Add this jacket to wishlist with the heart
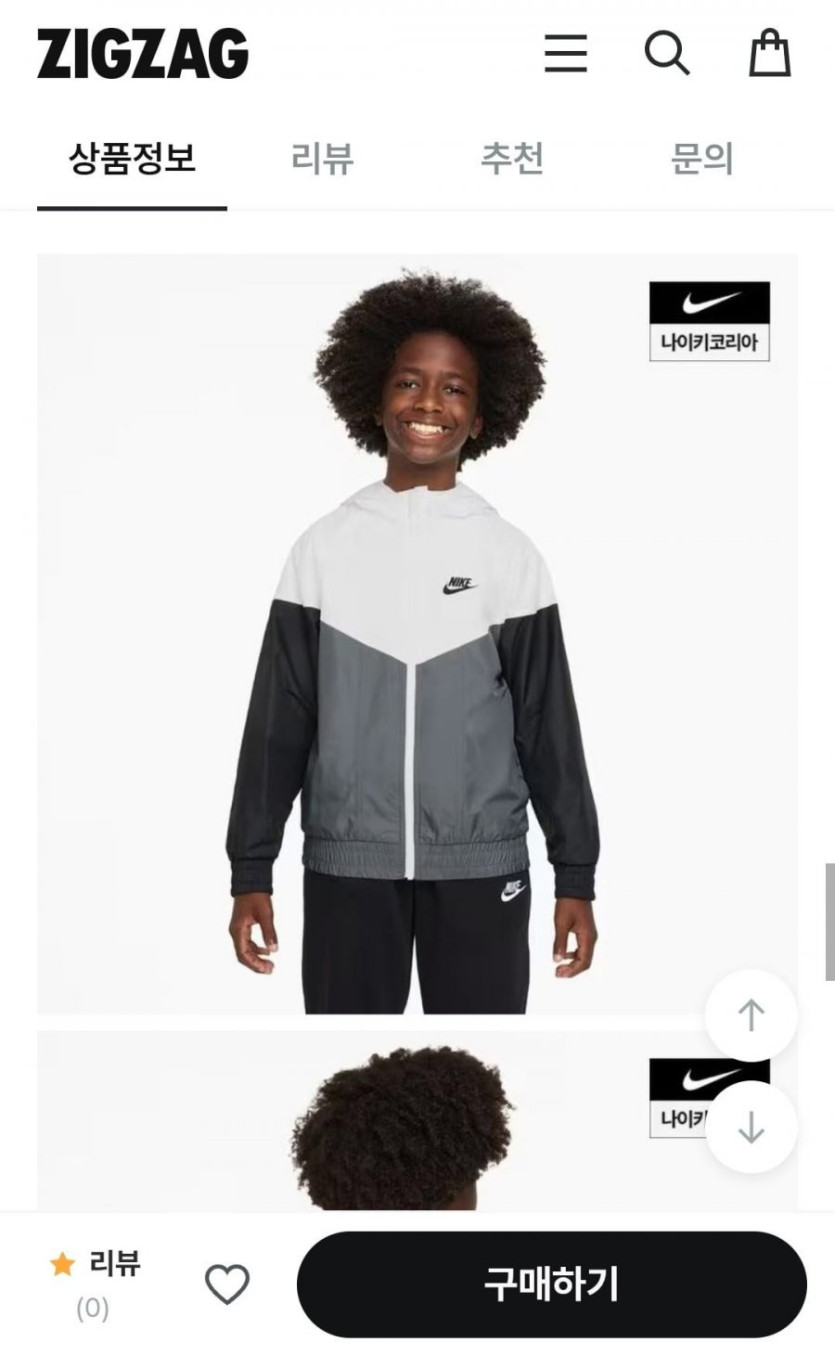Screen dimensions: 835x1355 point(227,1284)
